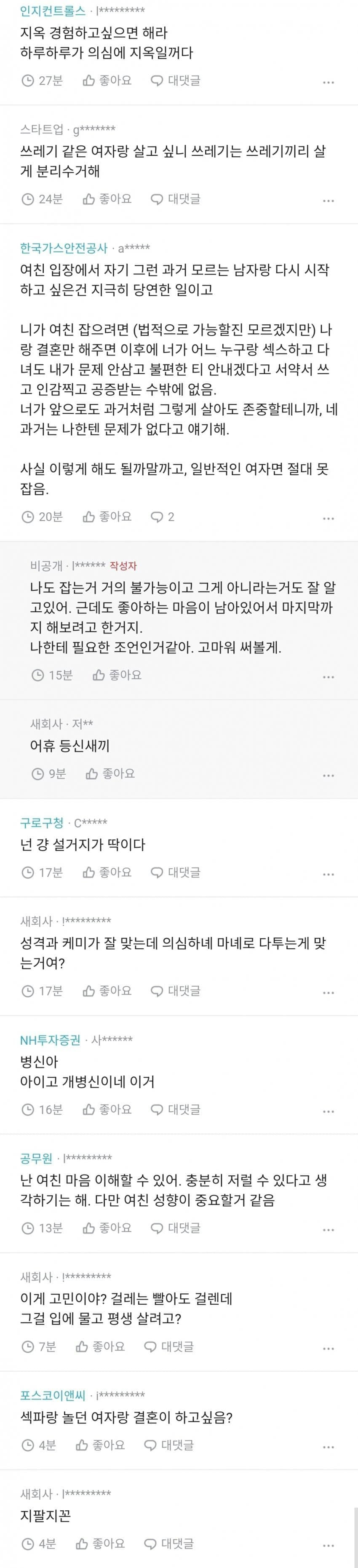This screenshot has width=358, height=1568.
Task: Open the NH투자증권 company link
Action: coord(50,1040)
